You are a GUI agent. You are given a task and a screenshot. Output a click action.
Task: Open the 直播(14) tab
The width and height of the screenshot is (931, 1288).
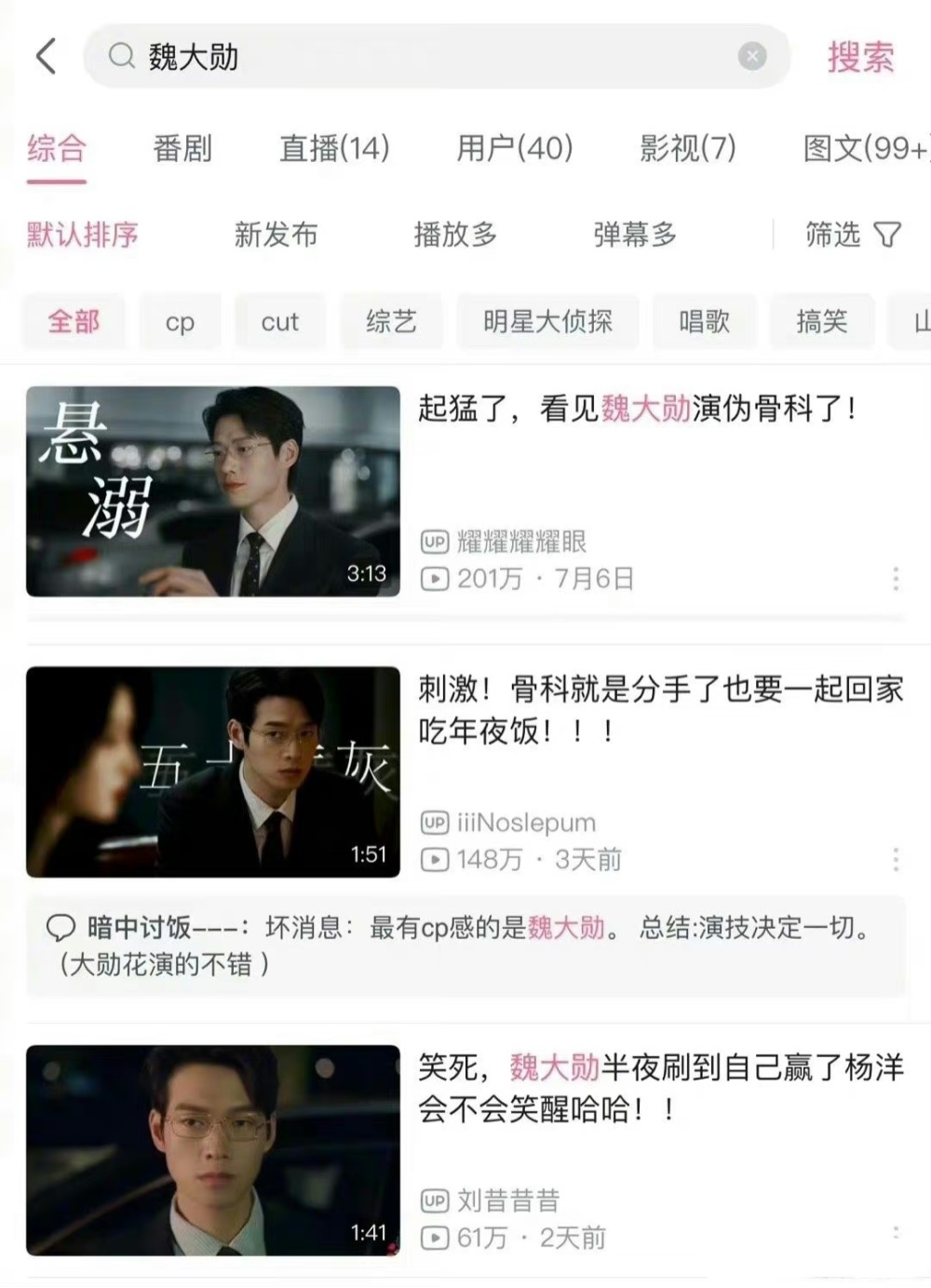point(334,148)
